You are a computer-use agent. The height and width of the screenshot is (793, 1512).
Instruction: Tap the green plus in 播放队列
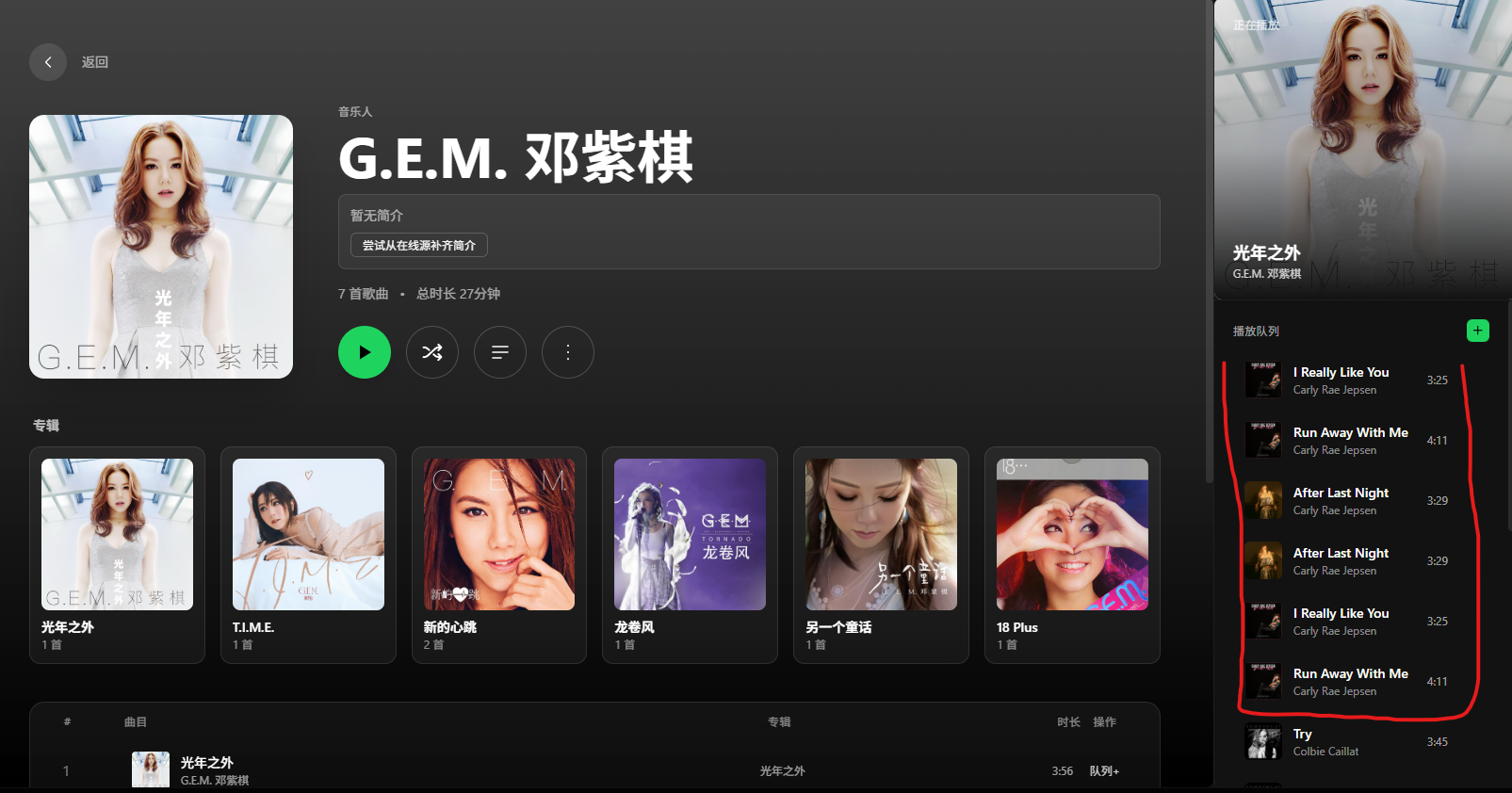(x=1477, y=331)
